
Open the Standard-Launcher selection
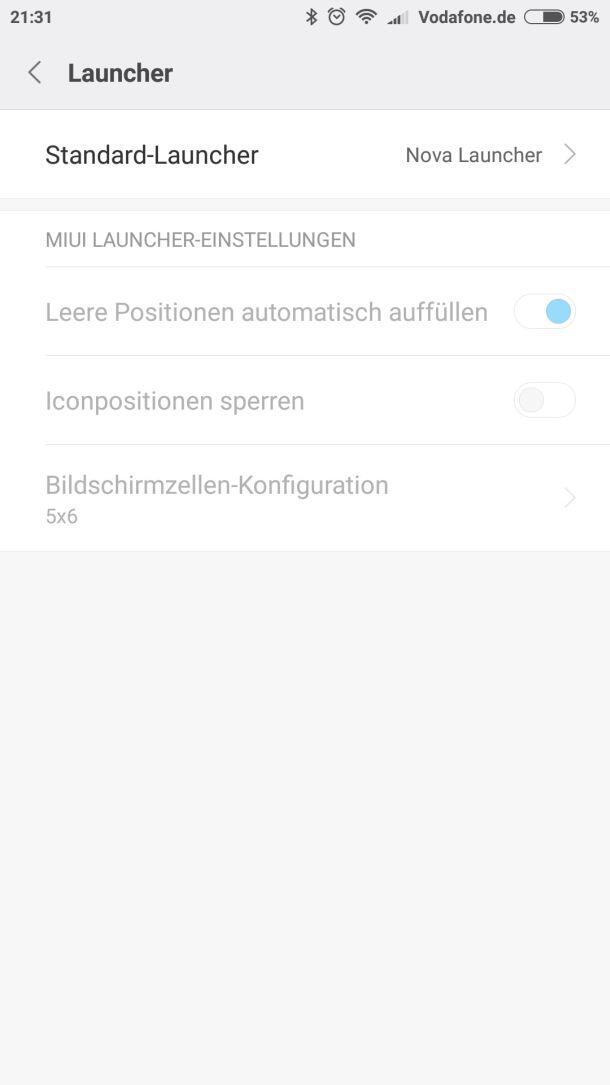click(x=305, y=155)
